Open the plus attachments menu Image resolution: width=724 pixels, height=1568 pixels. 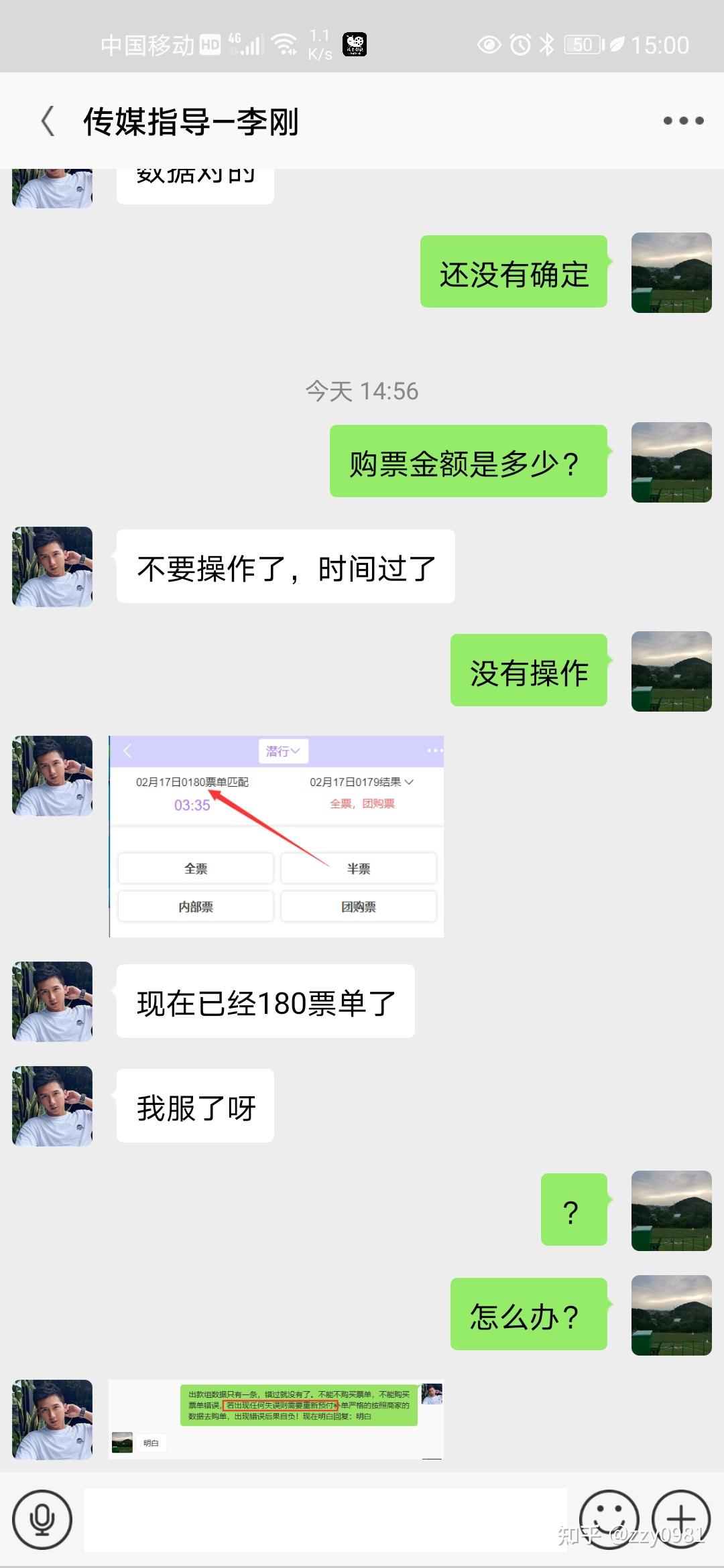pos(682,1520)
